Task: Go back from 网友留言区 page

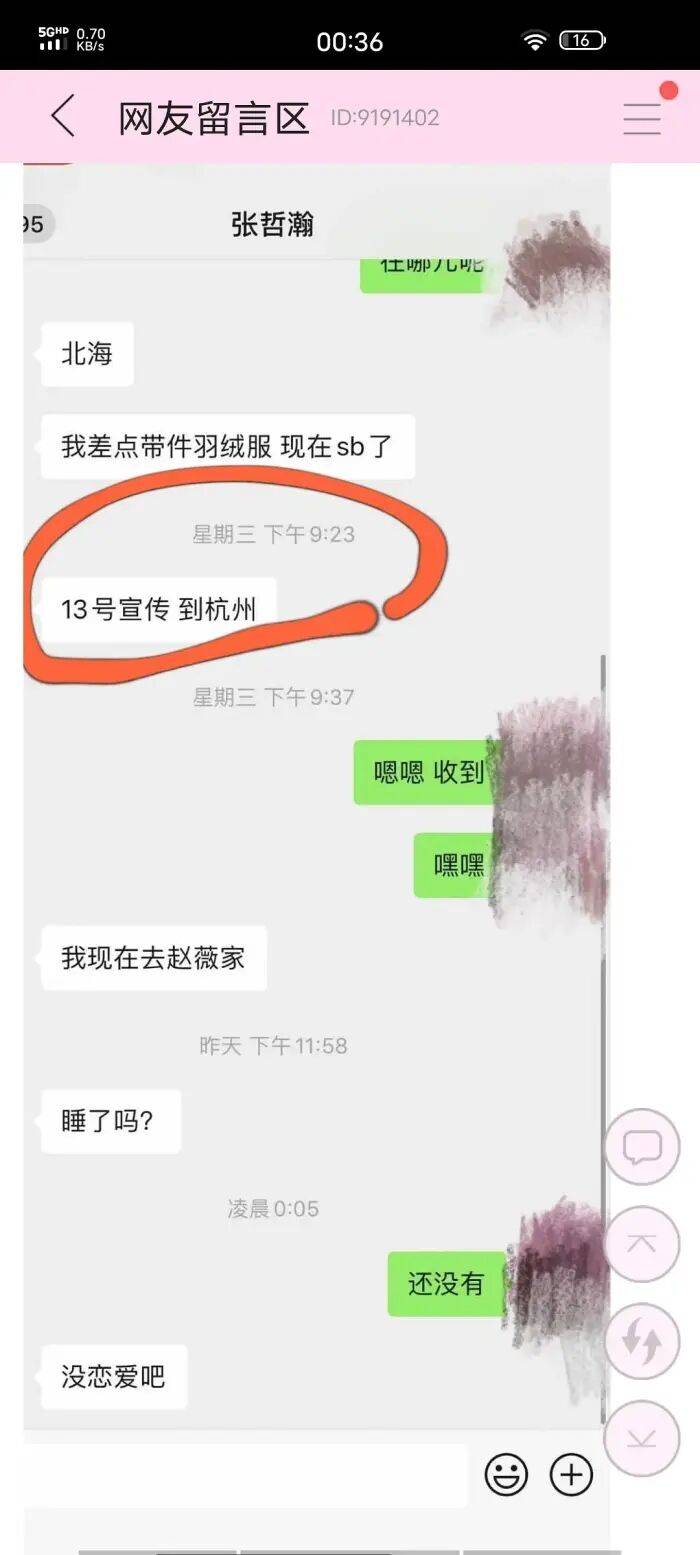Action: click(63, 117)
